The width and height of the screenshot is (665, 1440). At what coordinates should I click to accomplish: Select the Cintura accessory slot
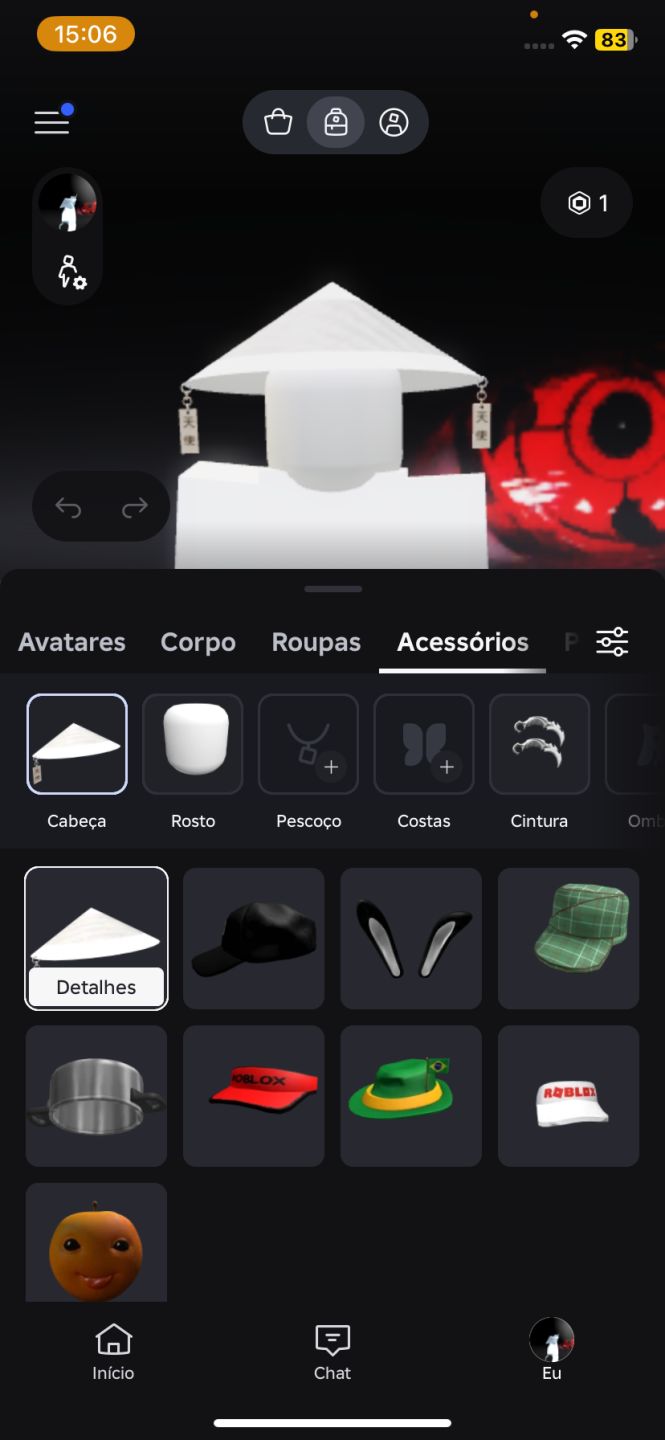539,744
